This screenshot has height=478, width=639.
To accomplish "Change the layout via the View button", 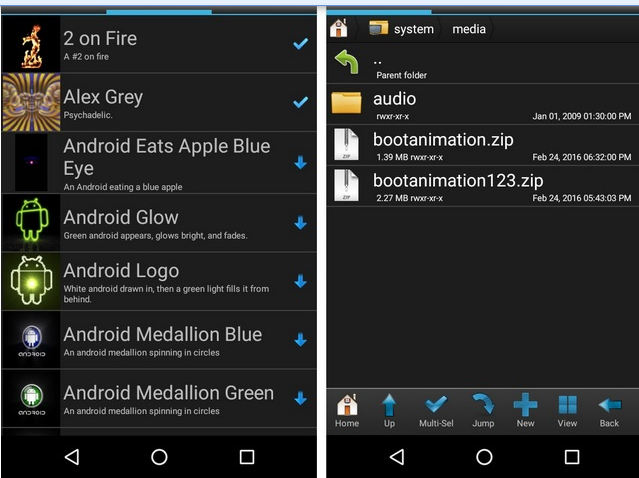I will click(567, 410).
